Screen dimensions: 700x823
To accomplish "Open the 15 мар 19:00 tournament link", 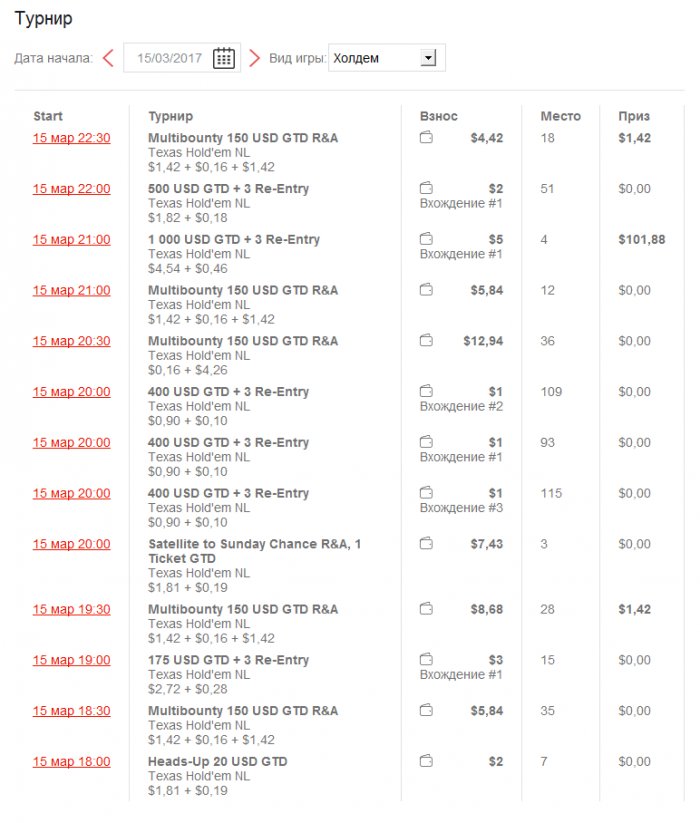I will pos(71,661).
